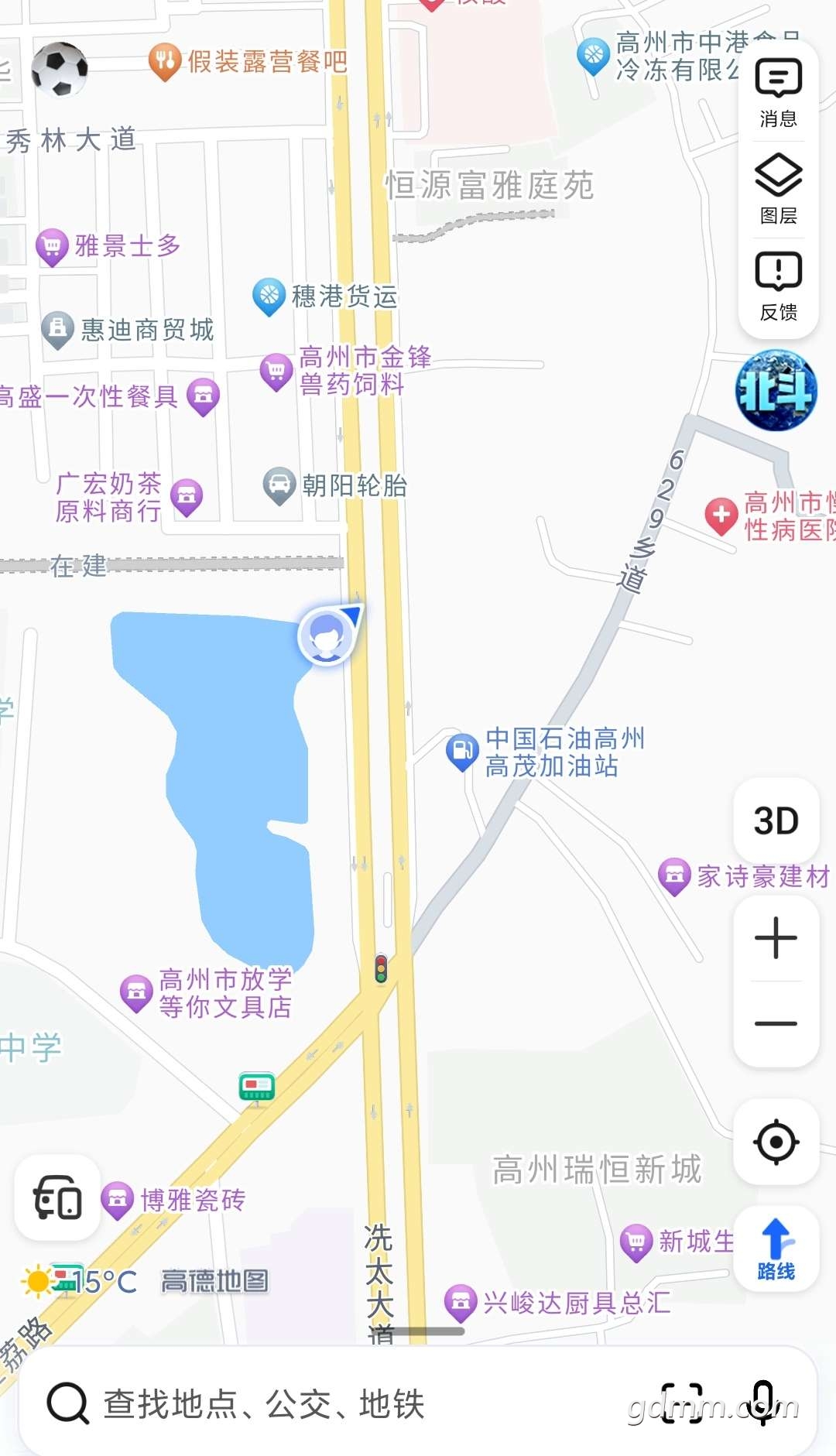836x1456 pixels.
Task: Select the 中国石油高州高茂加油站 gas station marker
Action: [x=462, y=752]
